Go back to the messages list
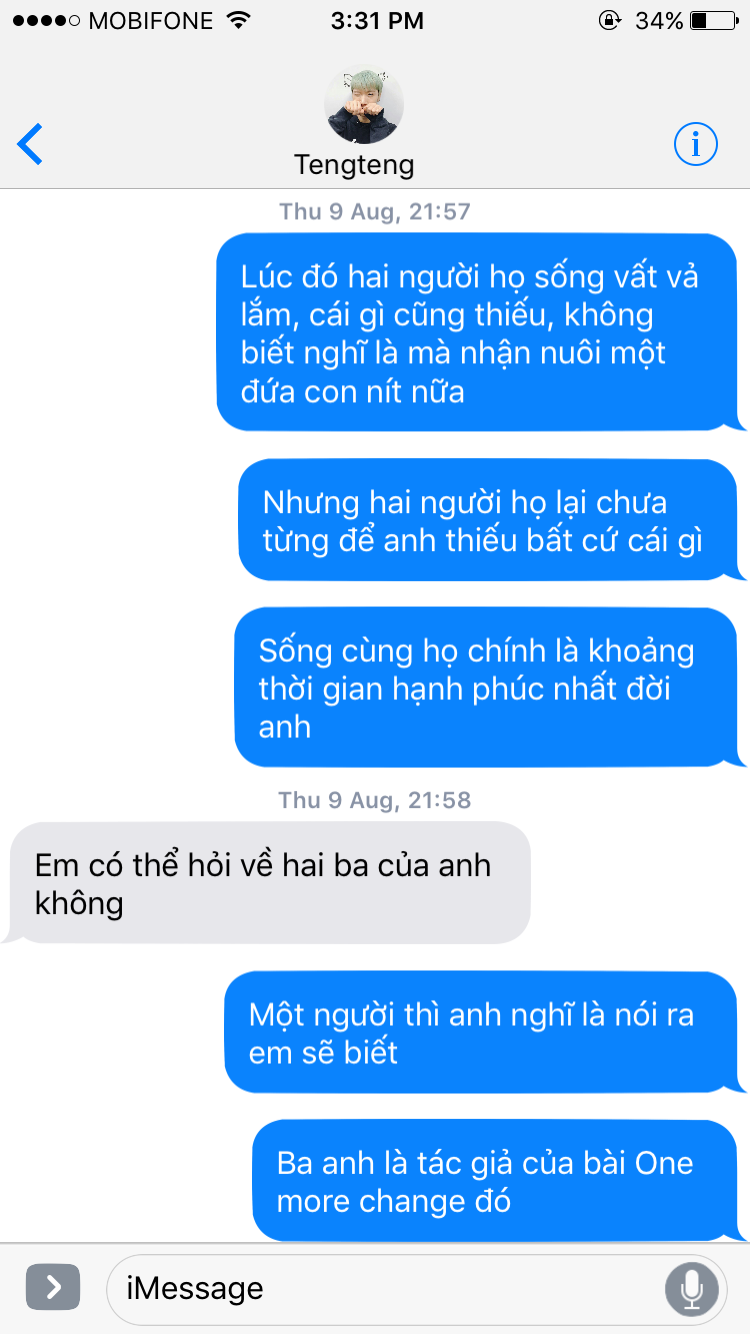This screenshot has width=750, height=1334. (31, 145)
